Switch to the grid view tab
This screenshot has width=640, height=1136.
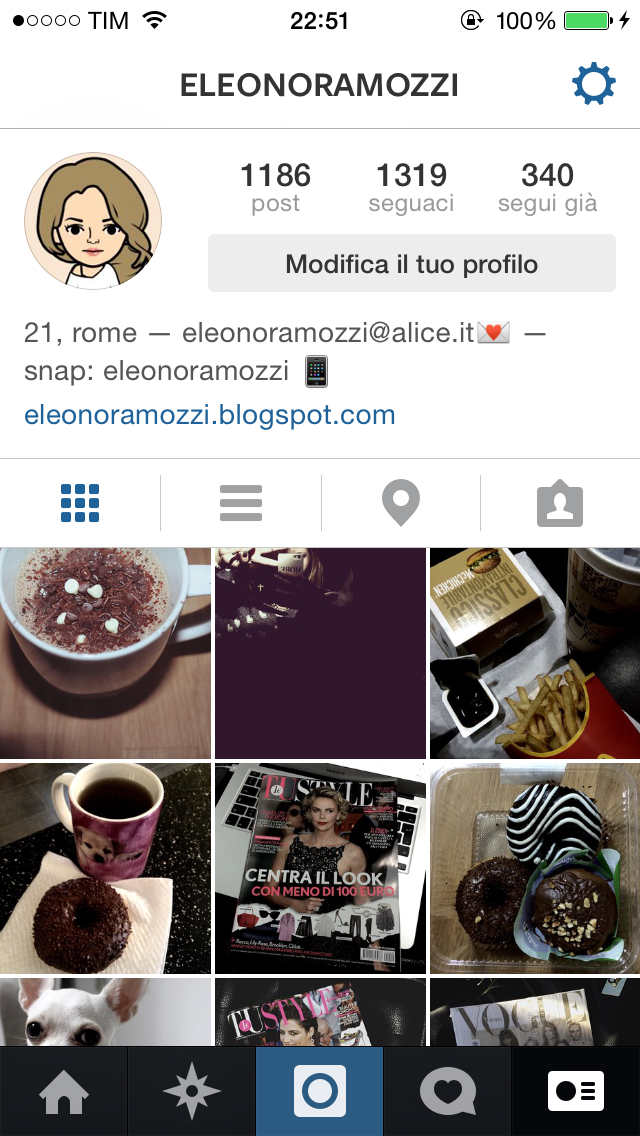coord(80,503)
